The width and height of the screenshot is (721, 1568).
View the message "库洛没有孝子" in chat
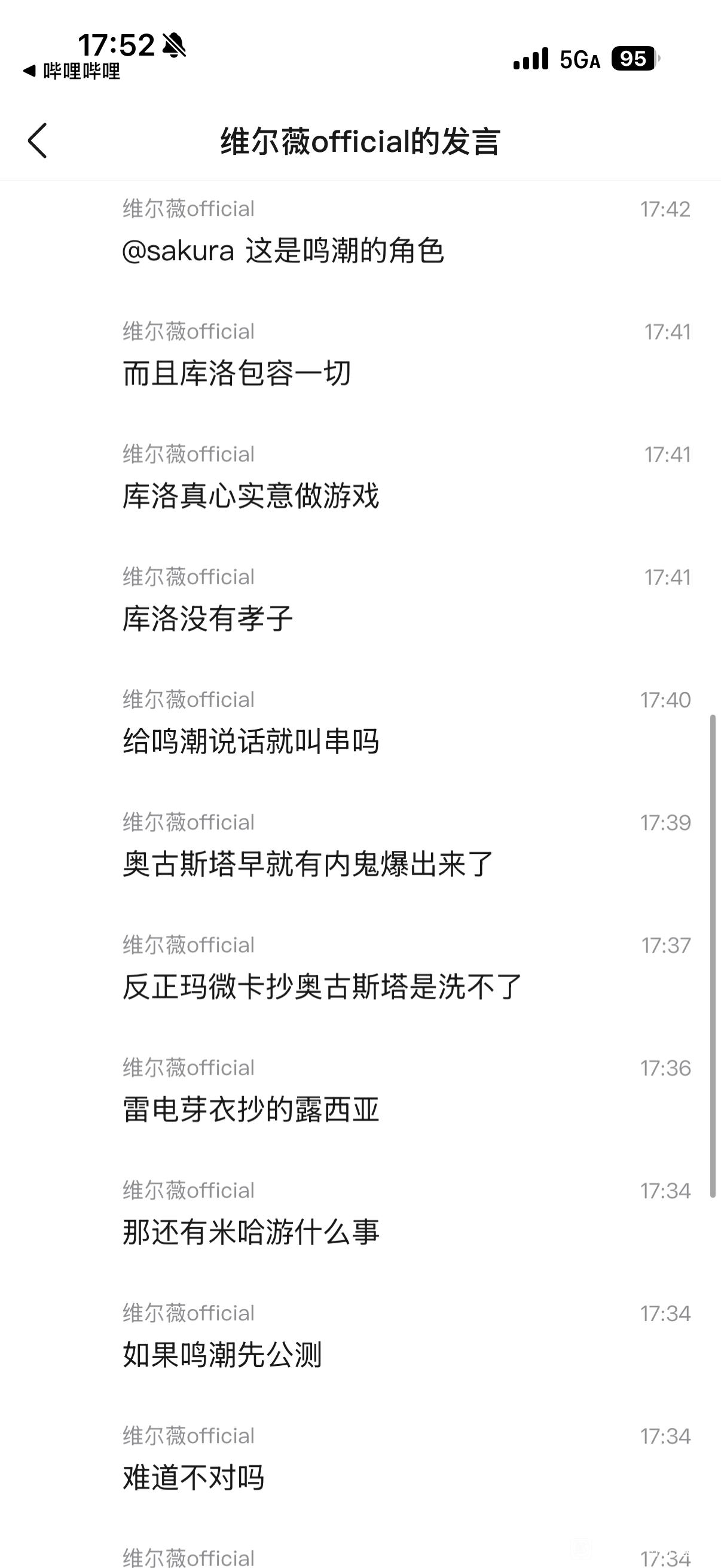coord(208,618)
